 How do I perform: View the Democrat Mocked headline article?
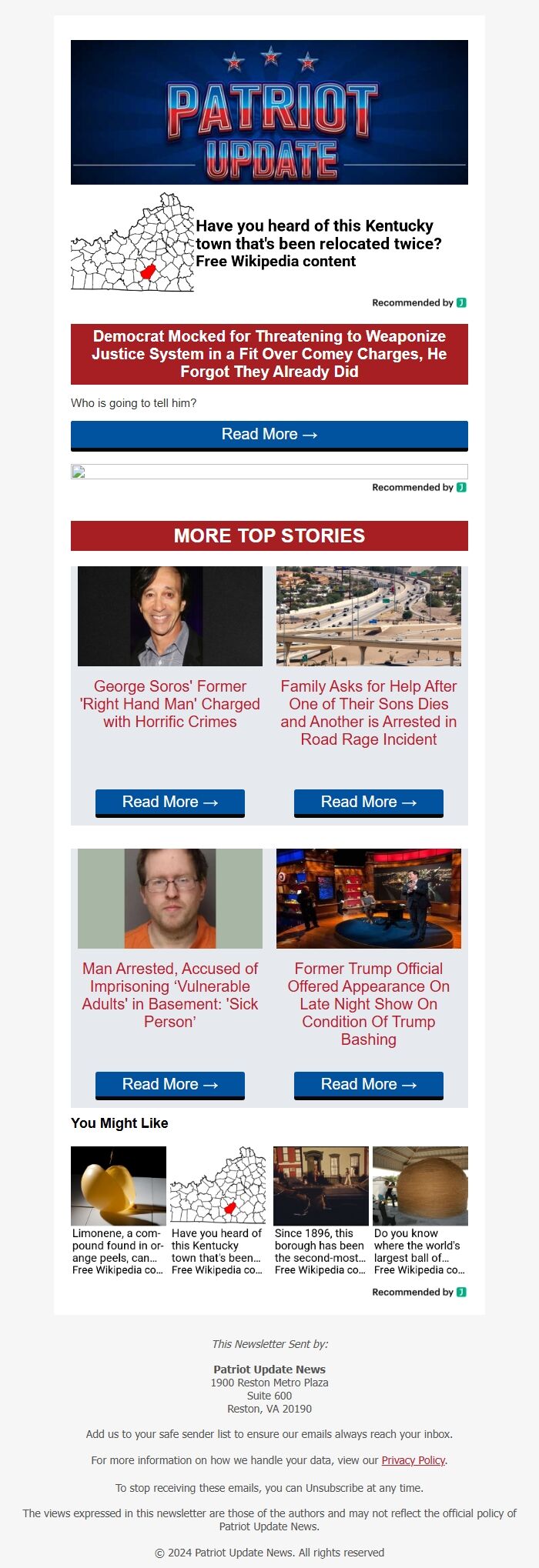coord(269,354)
